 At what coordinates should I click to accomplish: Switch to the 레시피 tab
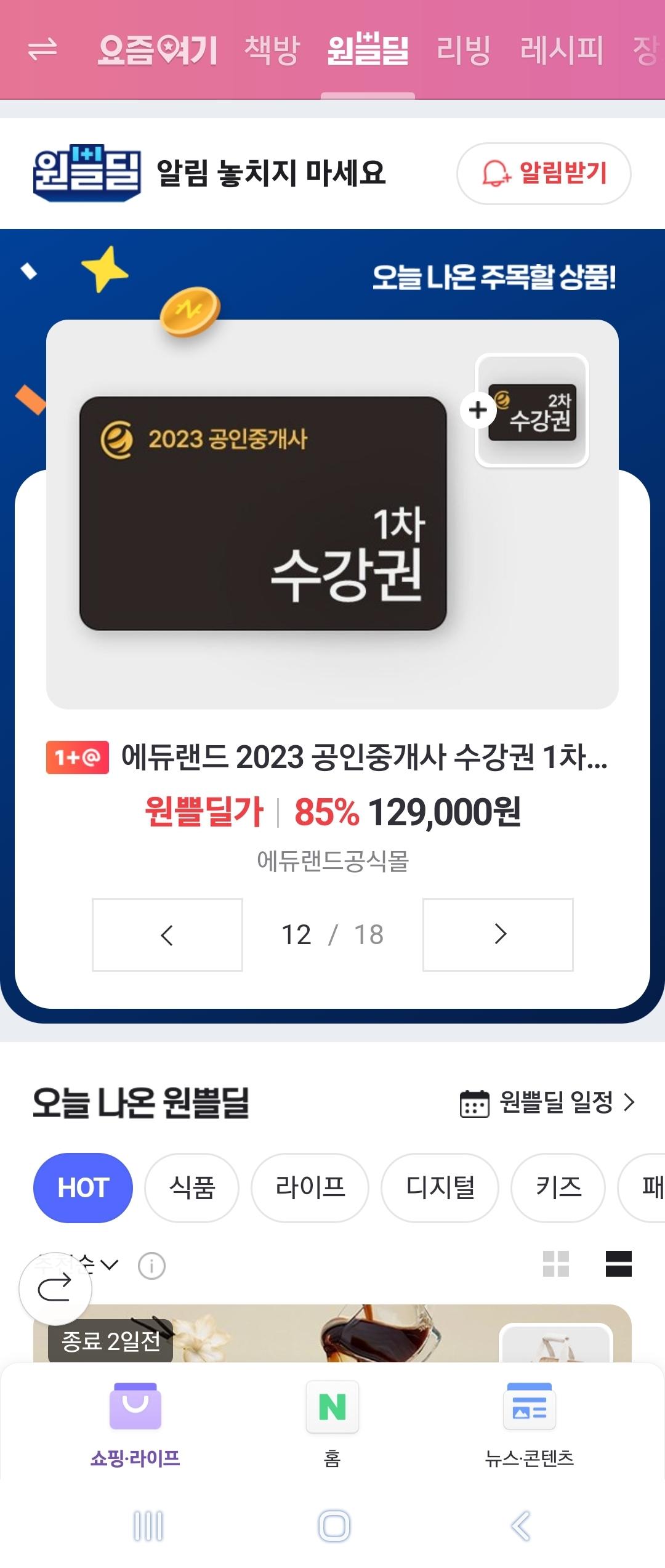point(562,50)
